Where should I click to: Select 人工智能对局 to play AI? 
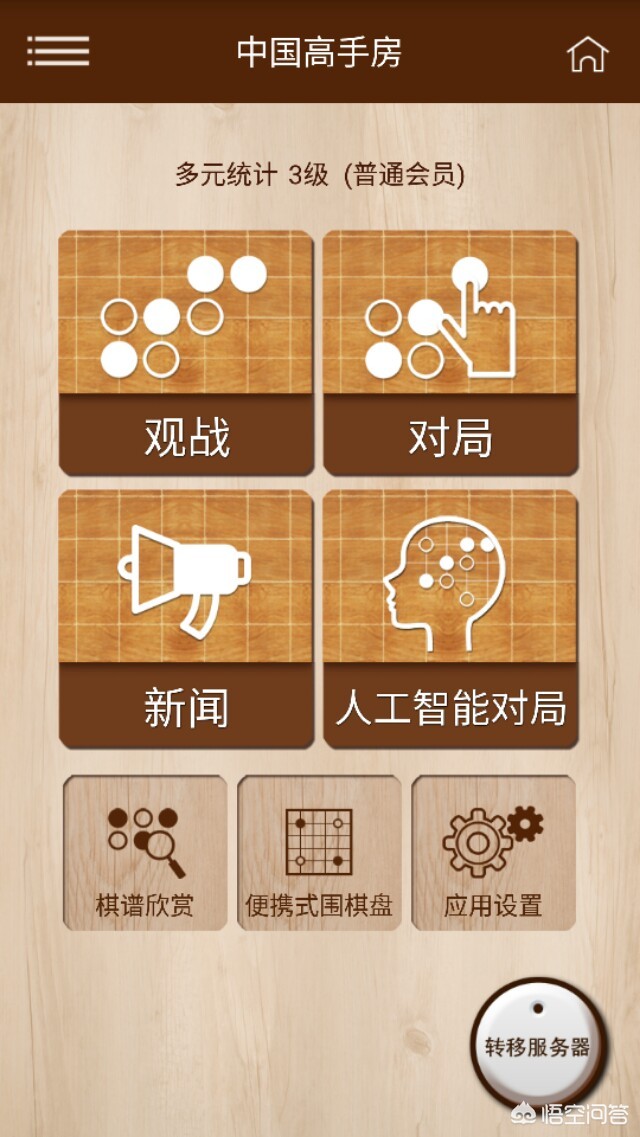[450, 618]
